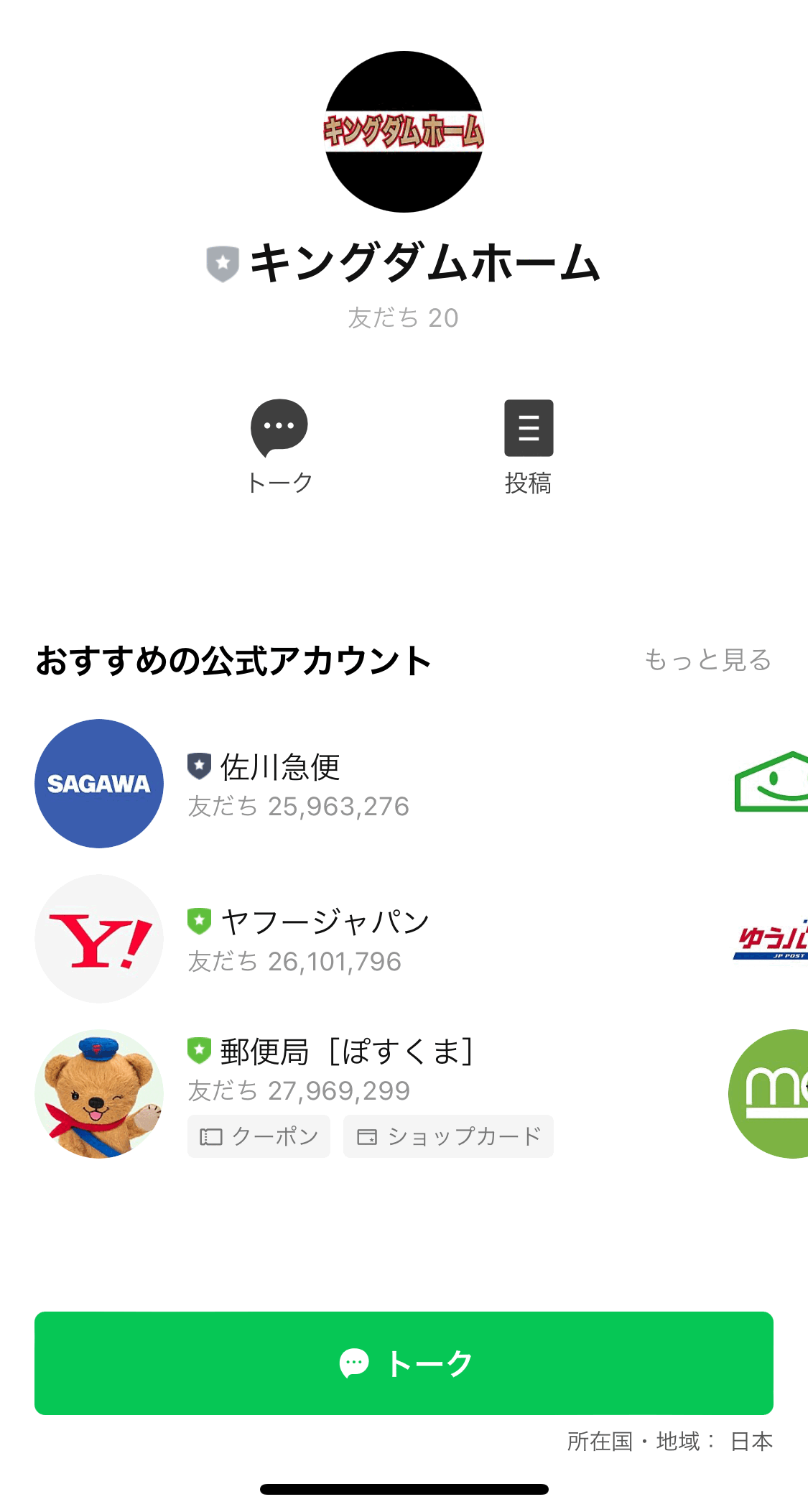Tap the green shield badge beside ヤフージャパン
The width and height of the screenshot is (808, 1512).
(x=198, y=919)
